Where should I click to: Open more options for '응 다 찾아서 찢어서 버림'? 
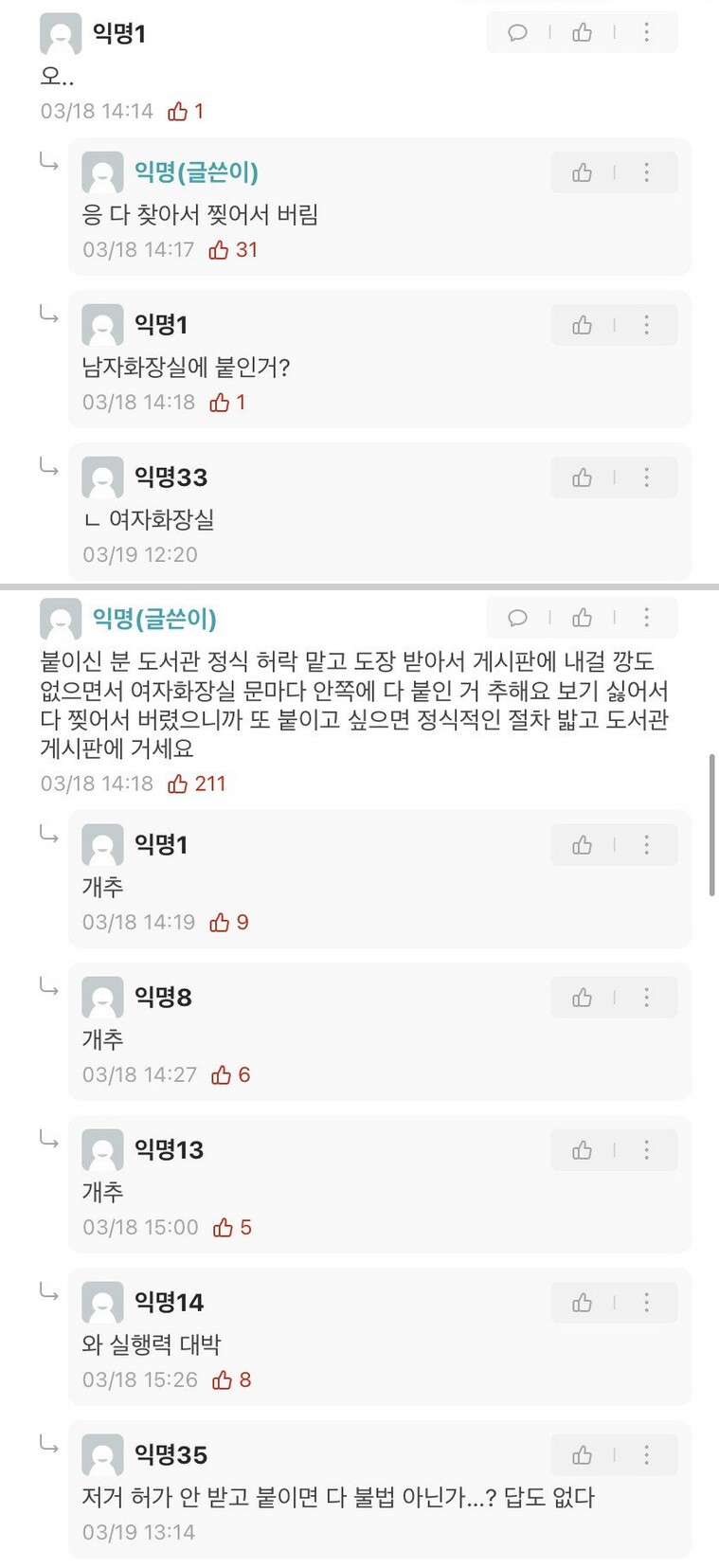(x=646, y=172)
